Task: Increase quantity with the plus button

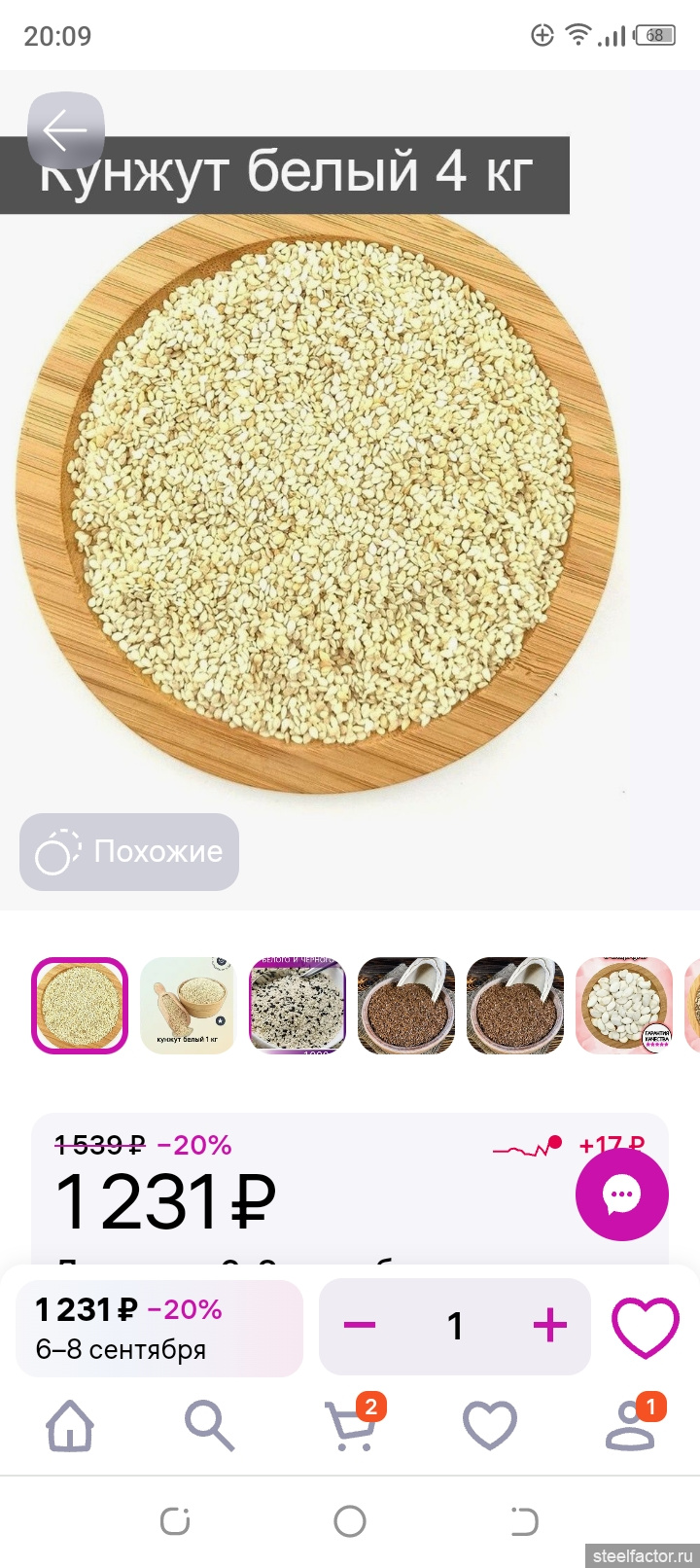Action: tap(549, 1325)
